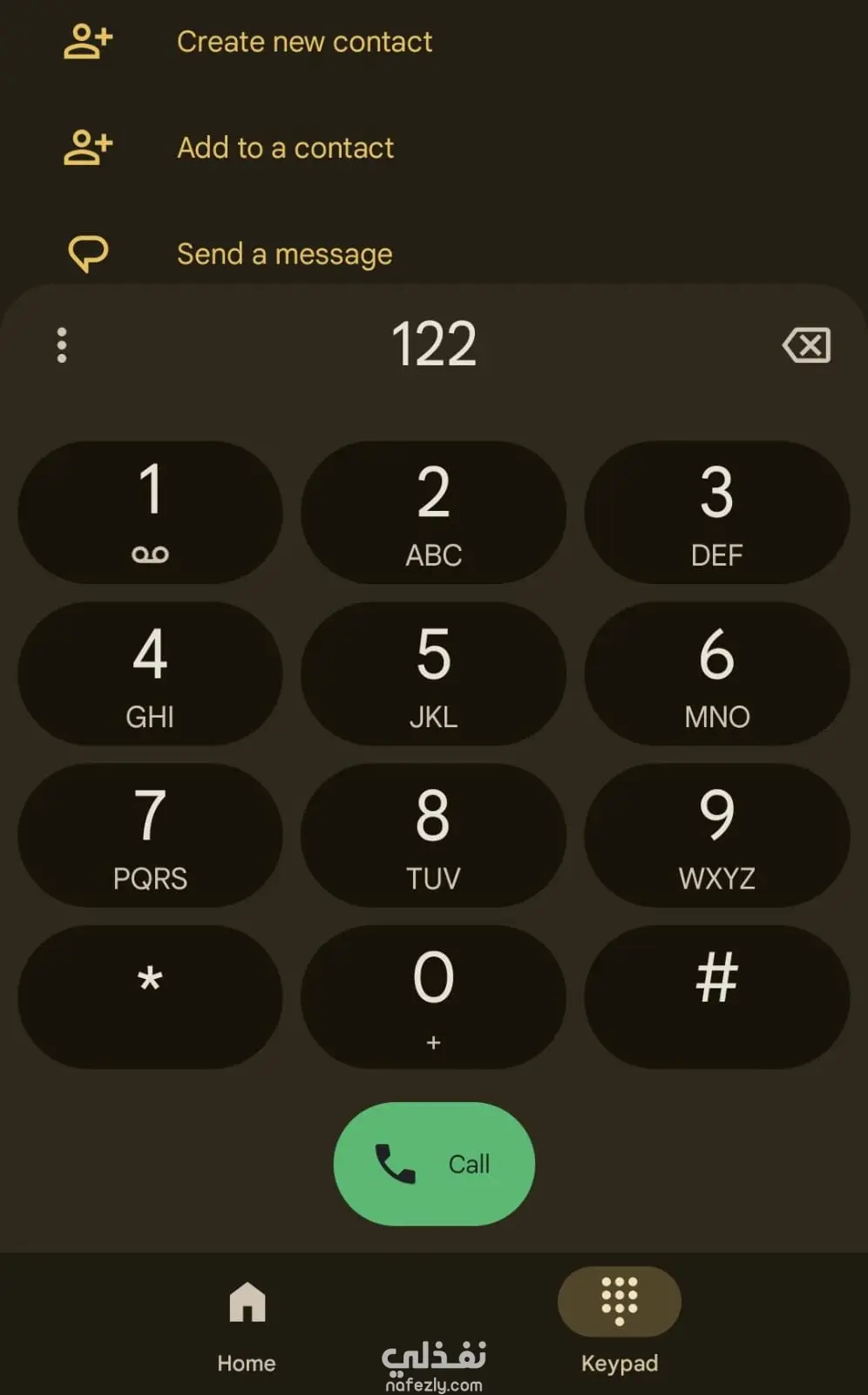
Task: Select the Keypad tab
Action: 619,1325
